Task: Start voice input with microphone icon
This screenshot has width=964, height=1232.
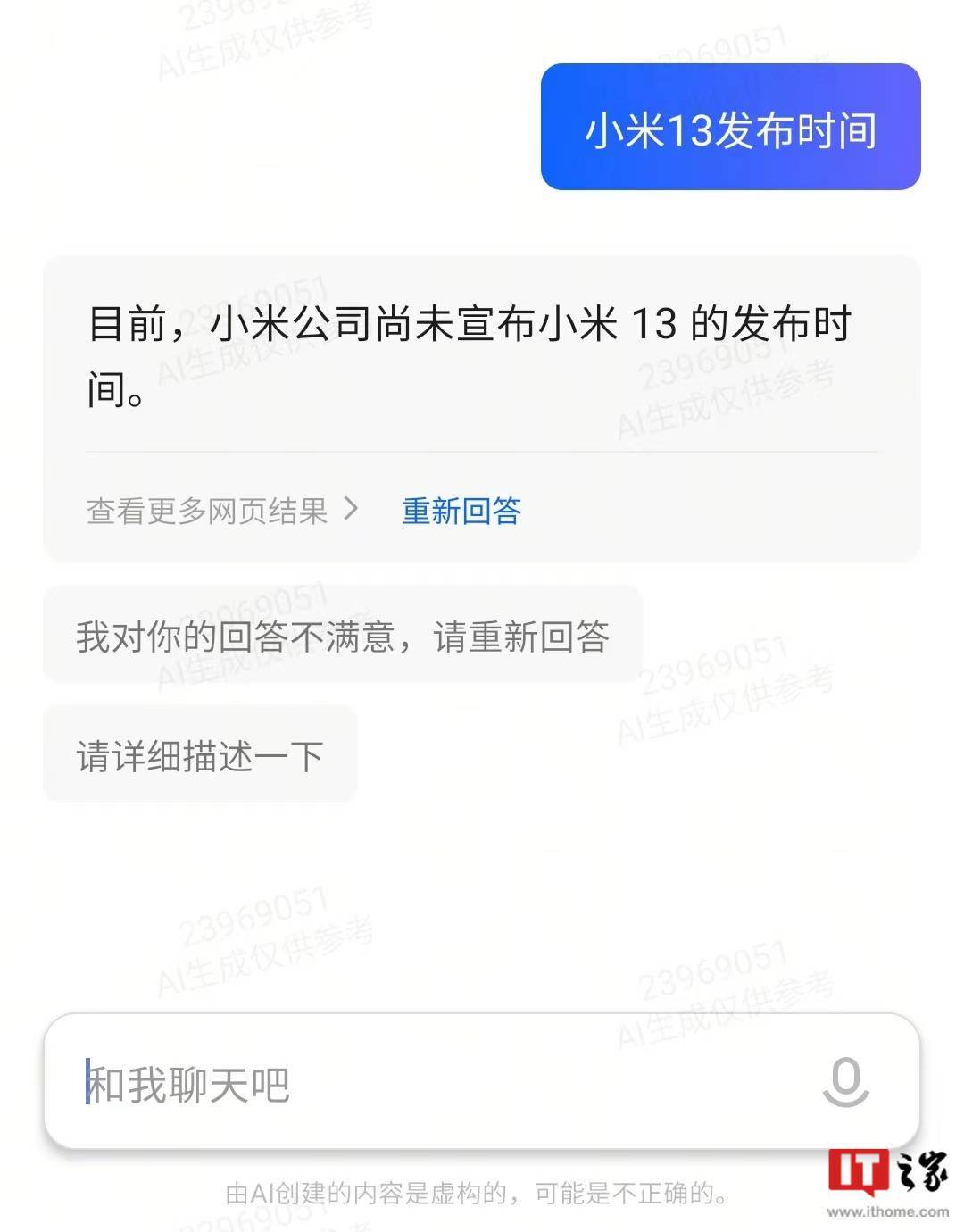Action: [844, 1082]
